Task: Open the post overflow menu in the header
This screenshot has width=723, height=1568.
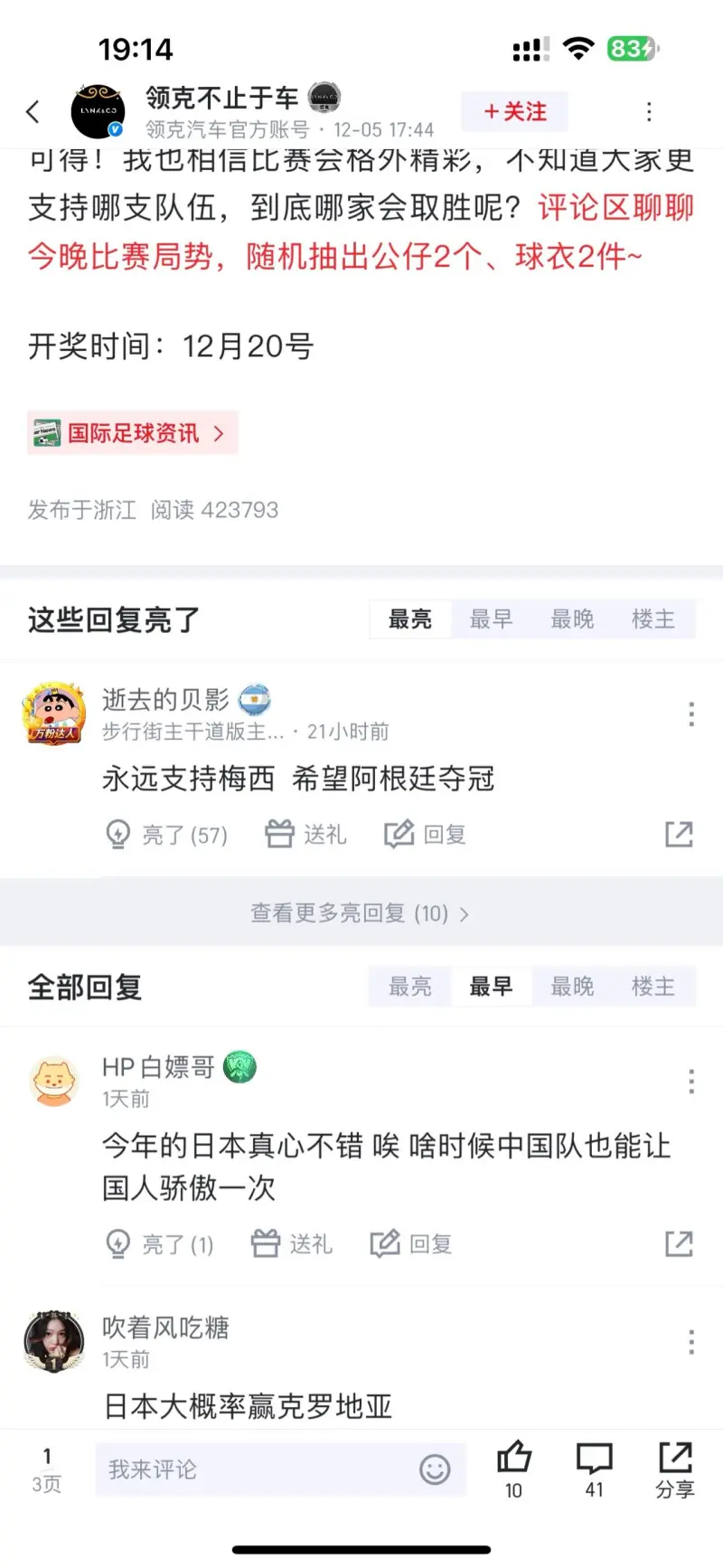Action: point(649,112)
